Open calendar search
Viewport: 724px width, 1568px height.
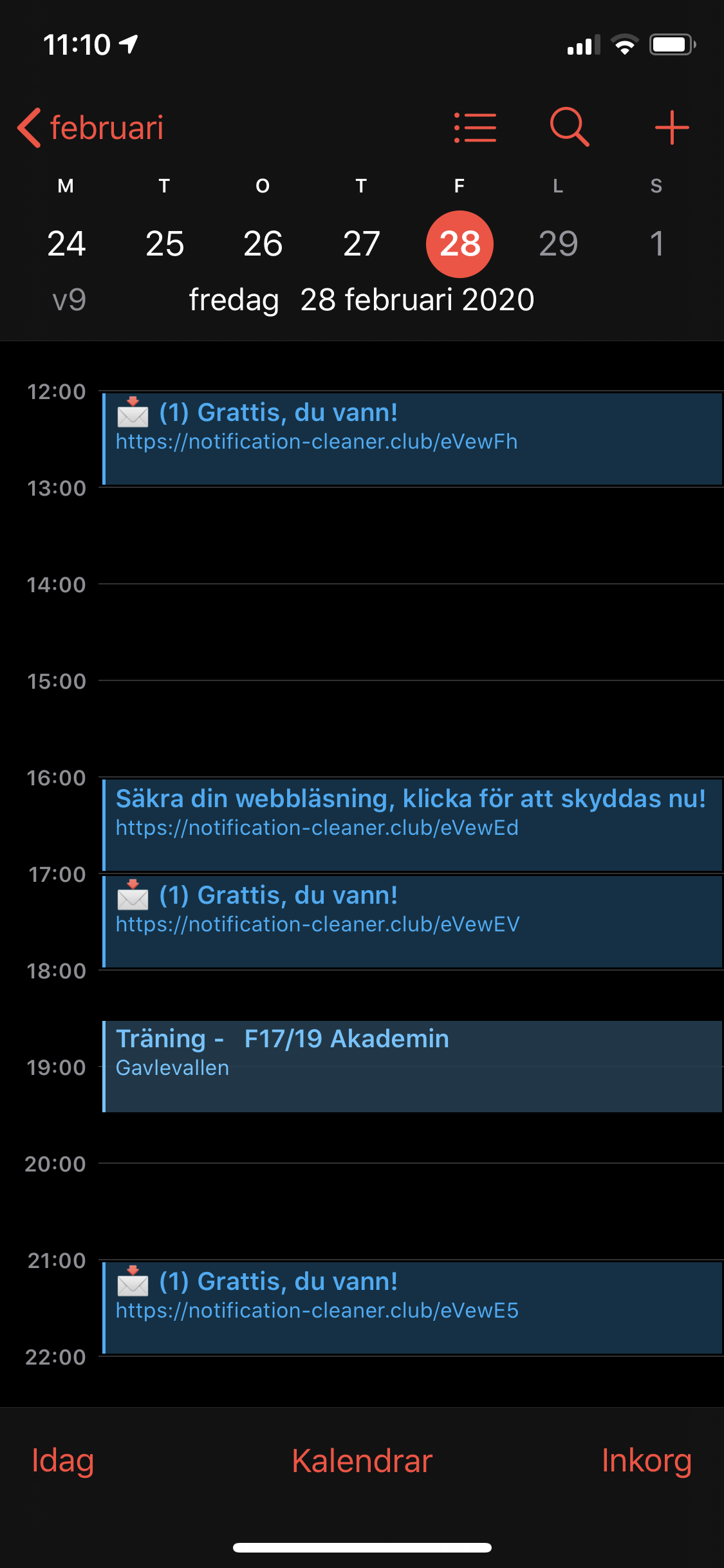point(570,127)
